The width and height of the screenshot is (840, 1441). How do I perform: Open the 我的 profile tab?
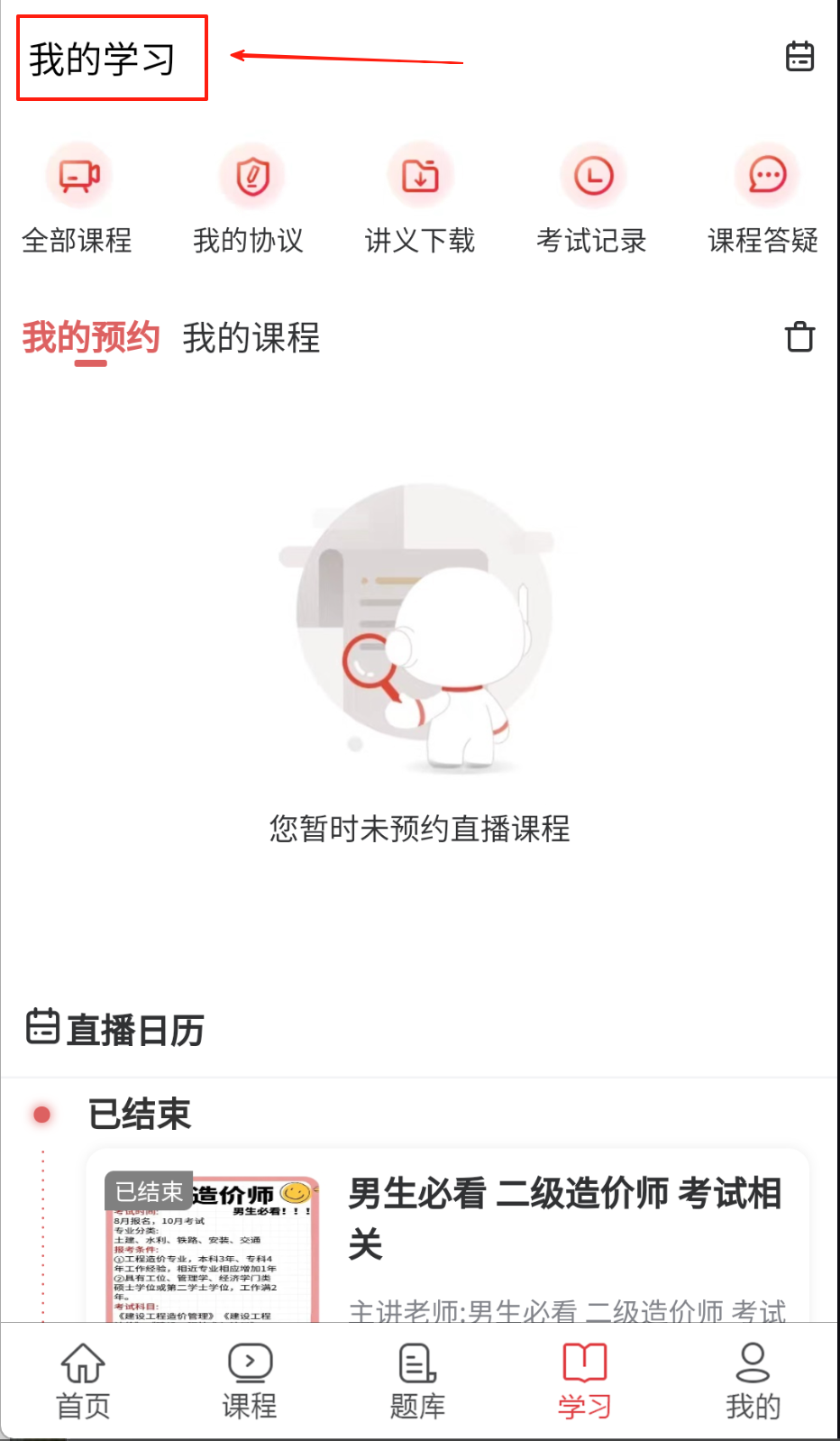tap(753, 1381)
